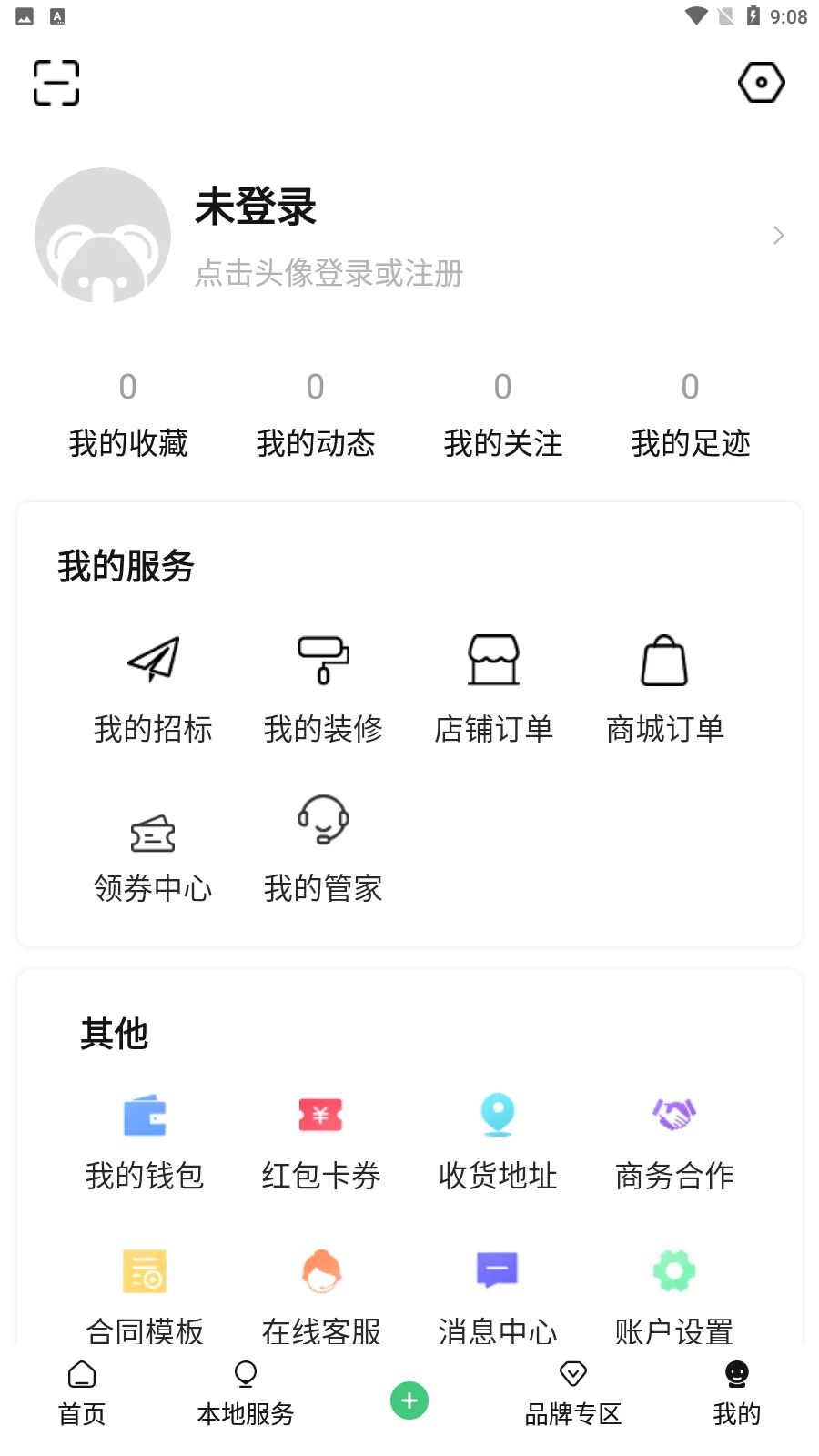
Task: Tap the green plus create button
Action: 409,1401
